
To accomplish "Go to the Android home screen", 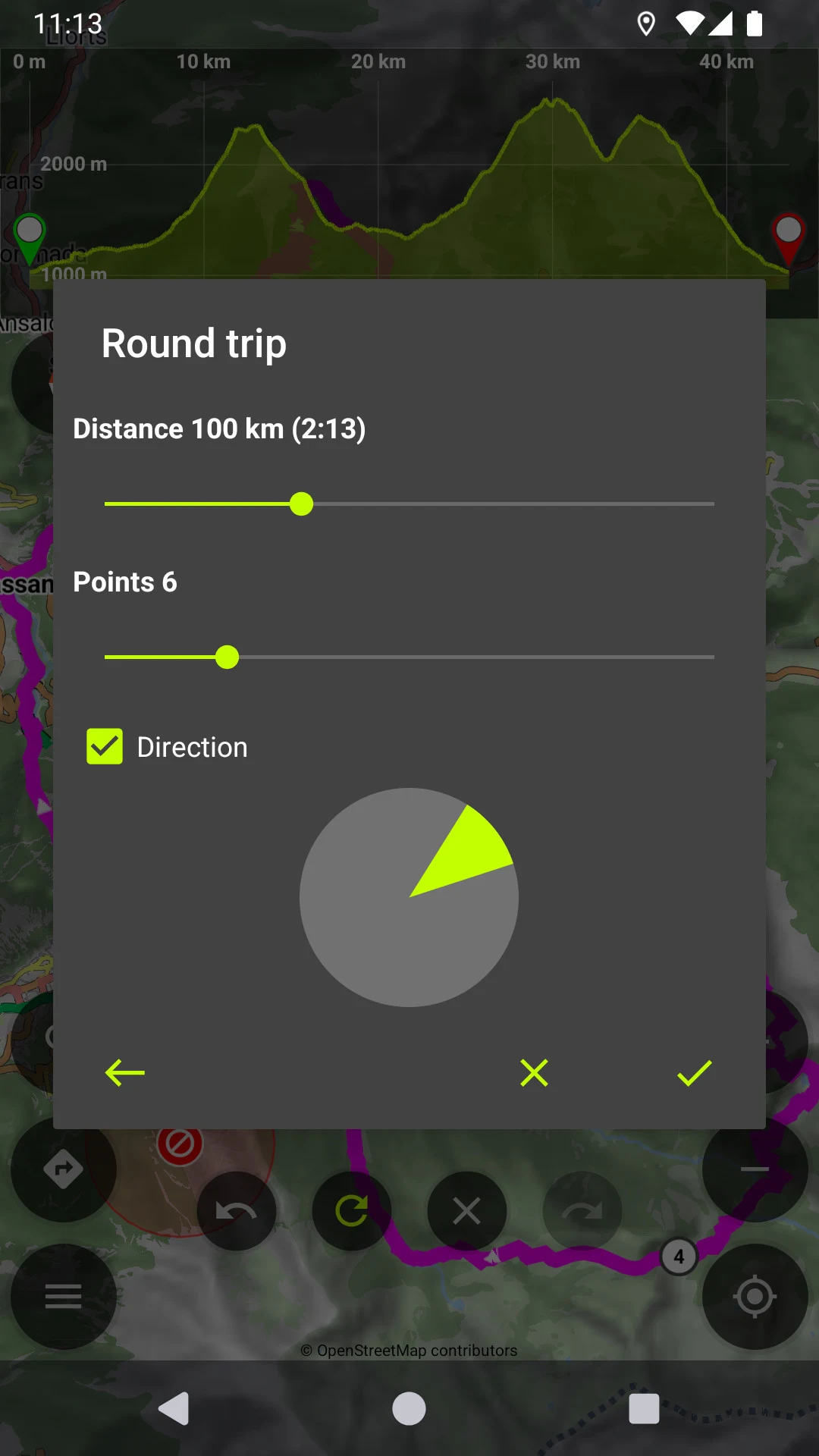I will (x=409, y=1409).
